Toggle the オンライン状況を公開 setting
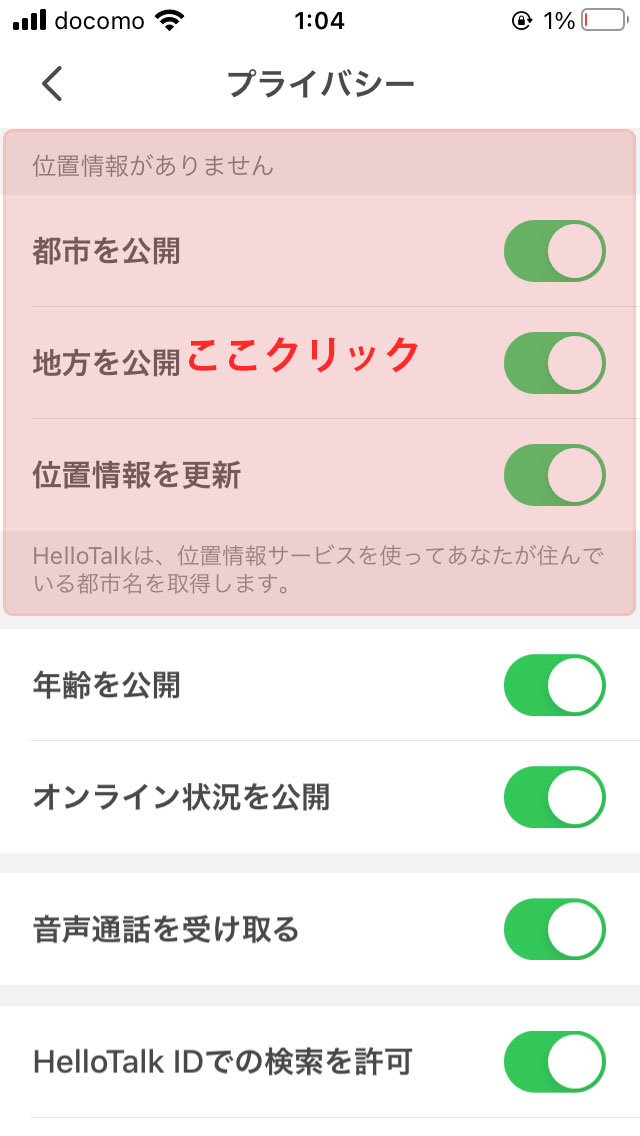The width and height of the screenshot is (640, 1136). (554, 797)
